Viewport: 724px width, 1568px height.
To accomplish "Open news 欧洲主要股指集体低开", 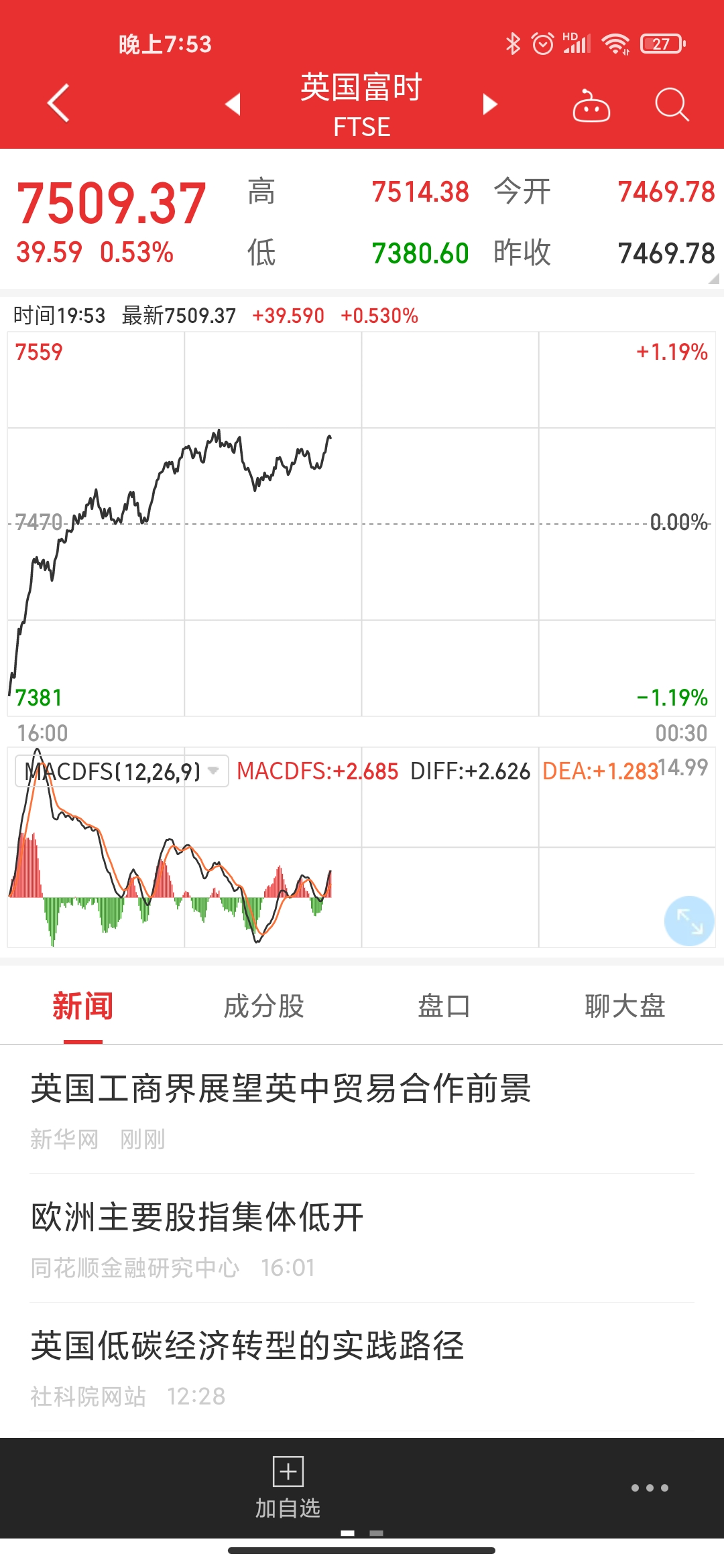I will pos(198,1217).
